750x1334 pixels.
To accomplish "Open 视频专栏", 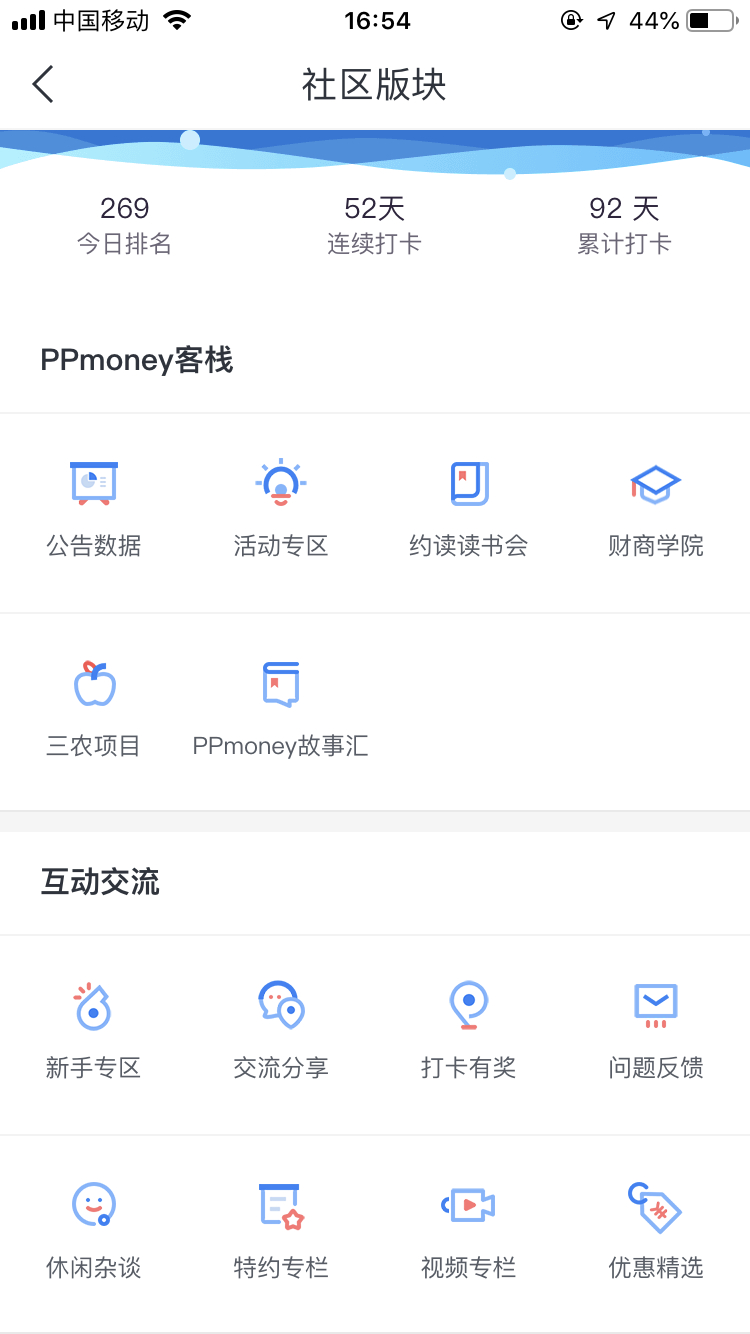I will click(468, 1232).
